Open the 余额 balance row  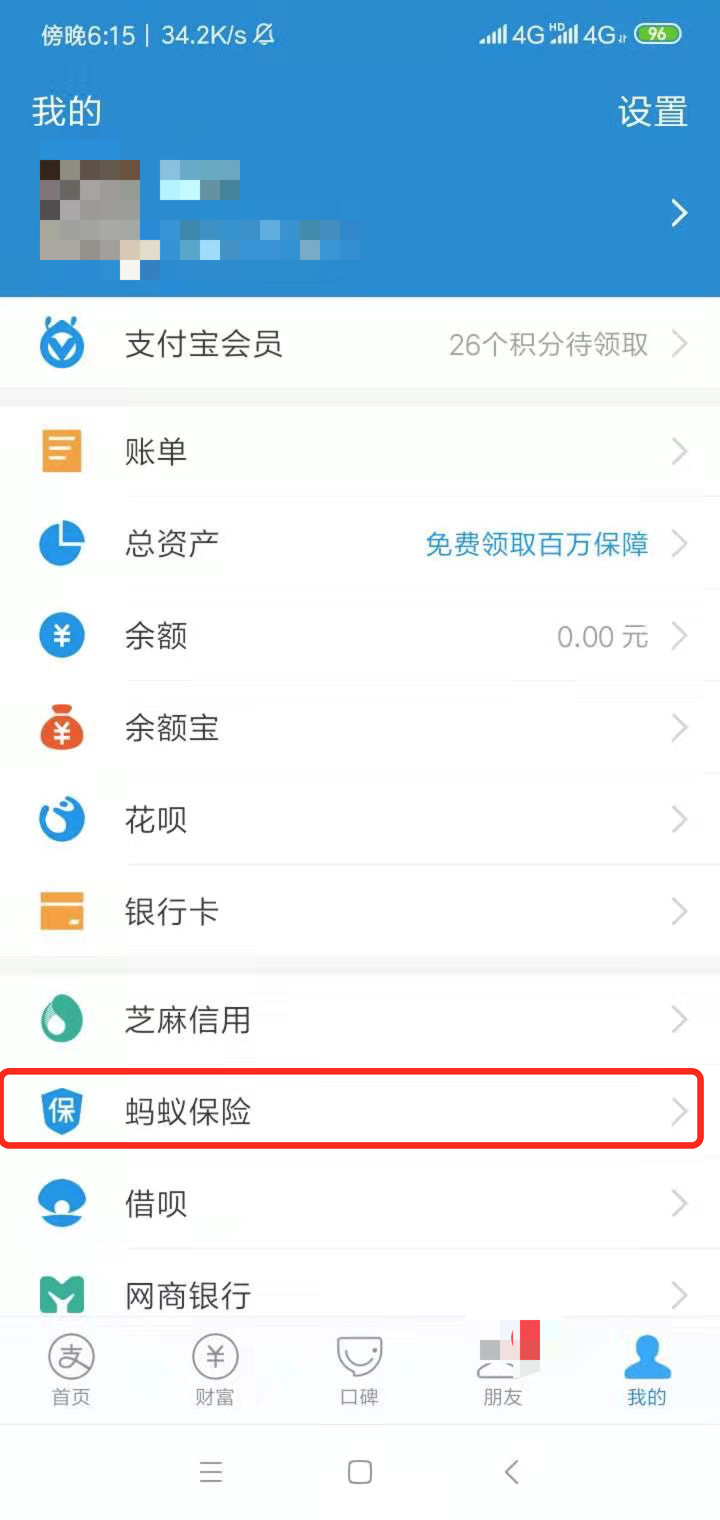pos(360,636)
